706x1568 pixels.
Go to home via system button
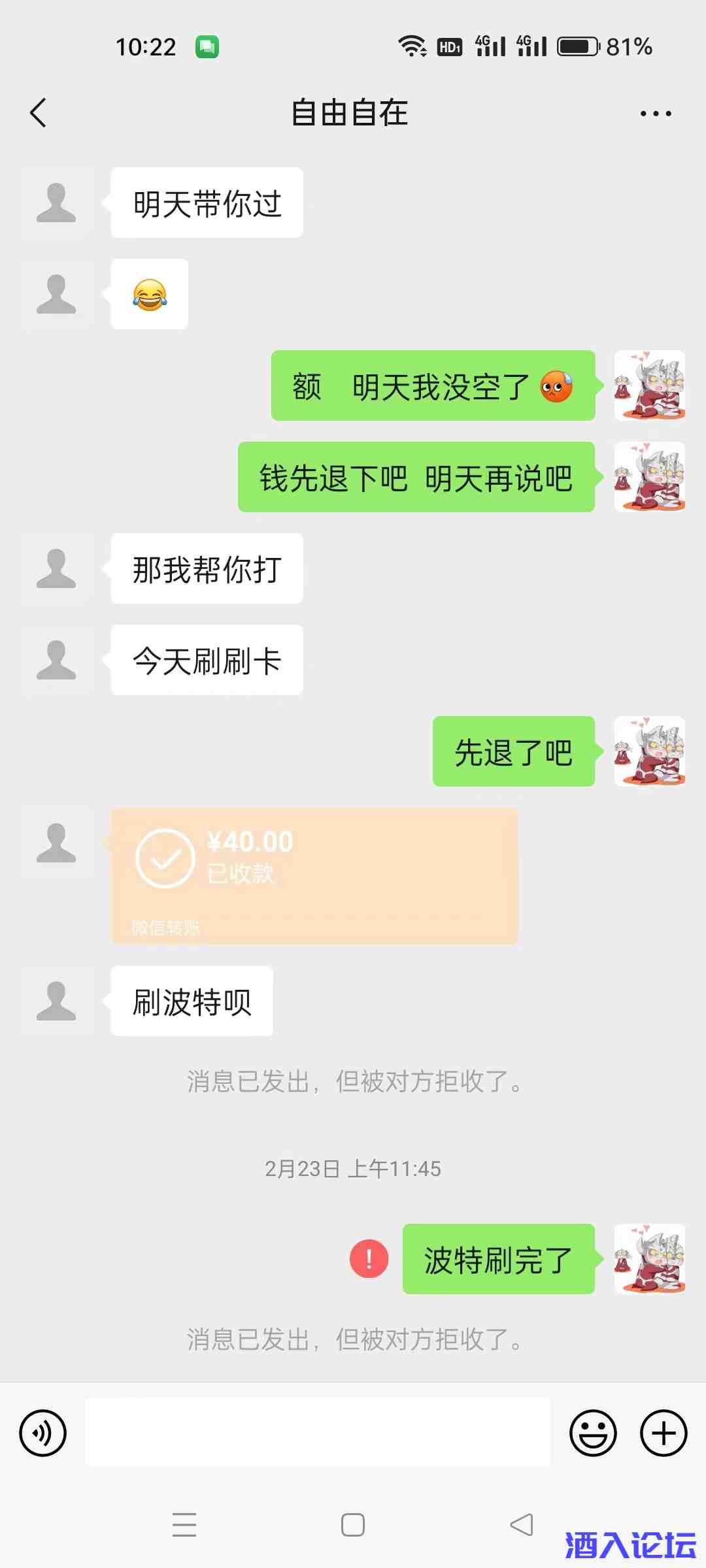coord(353,1525)
